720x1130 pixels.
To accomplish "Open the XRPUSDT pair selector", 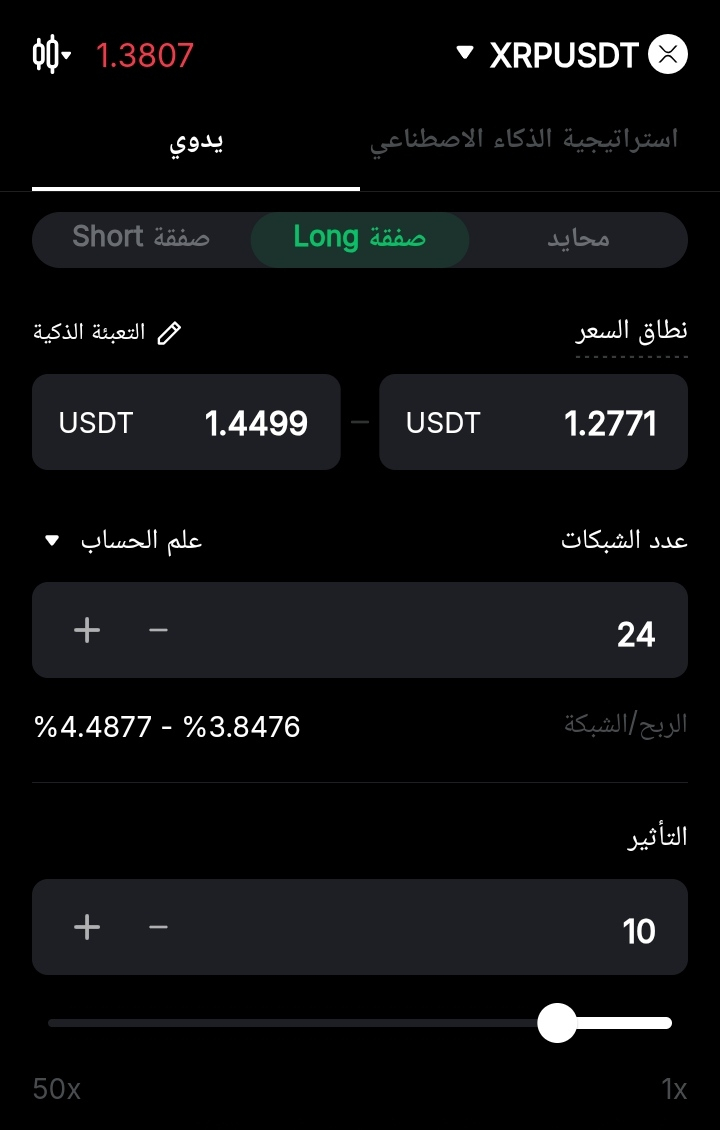I will pyautogui.click(x=550, y=55).
